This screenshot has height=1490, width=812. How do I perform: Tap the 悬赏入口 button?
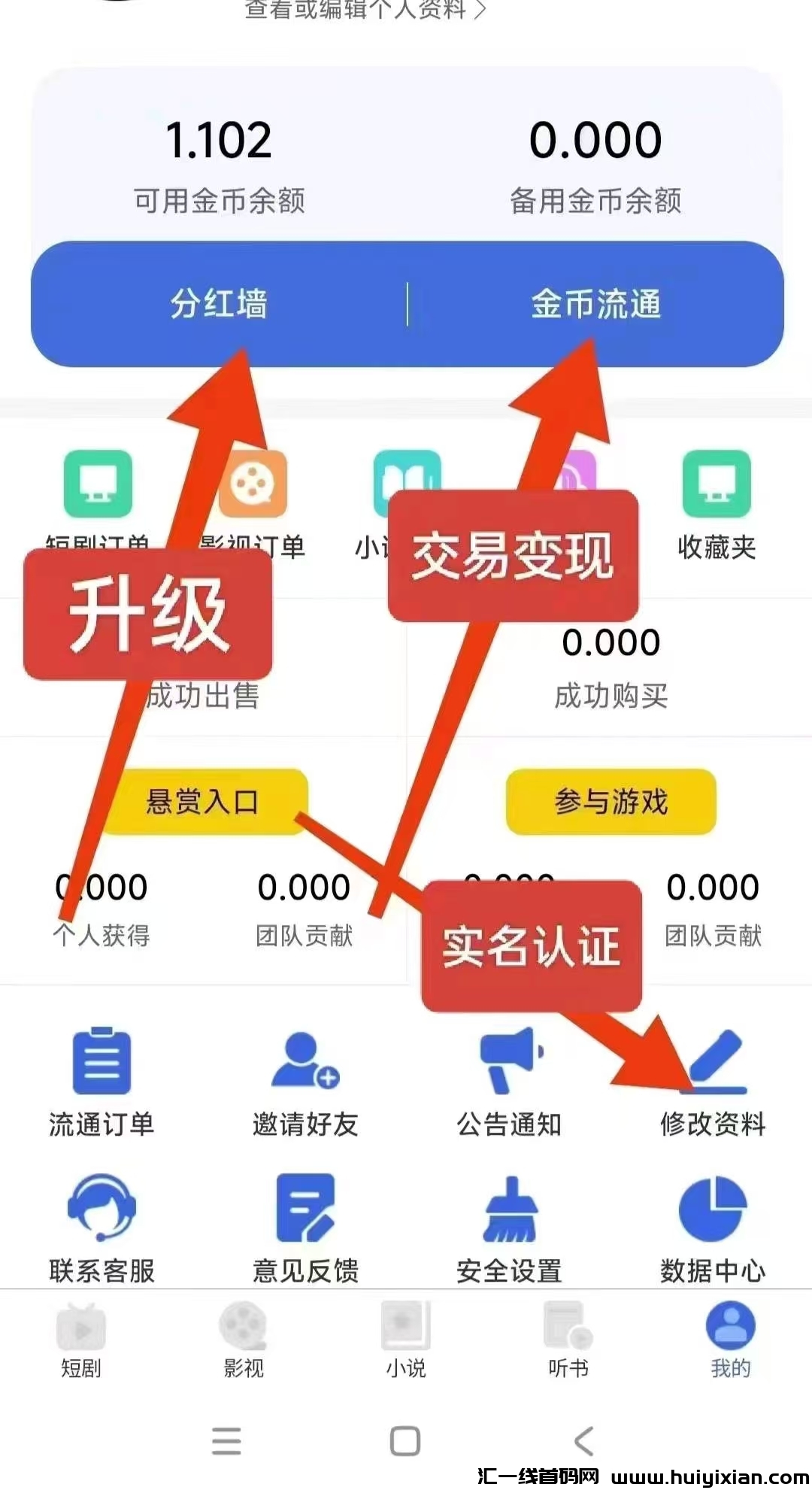click(x=203, y=801)
